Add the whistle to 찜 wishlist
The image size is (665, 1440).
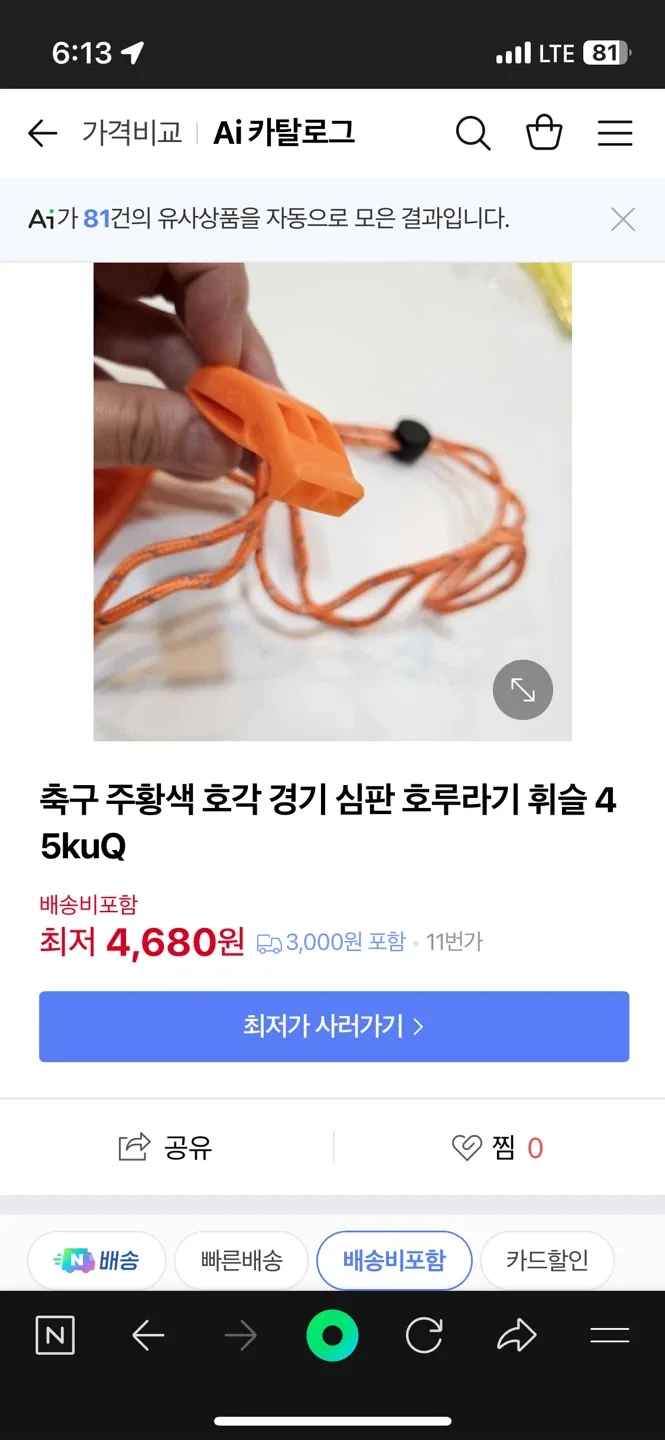[497, 1147]
